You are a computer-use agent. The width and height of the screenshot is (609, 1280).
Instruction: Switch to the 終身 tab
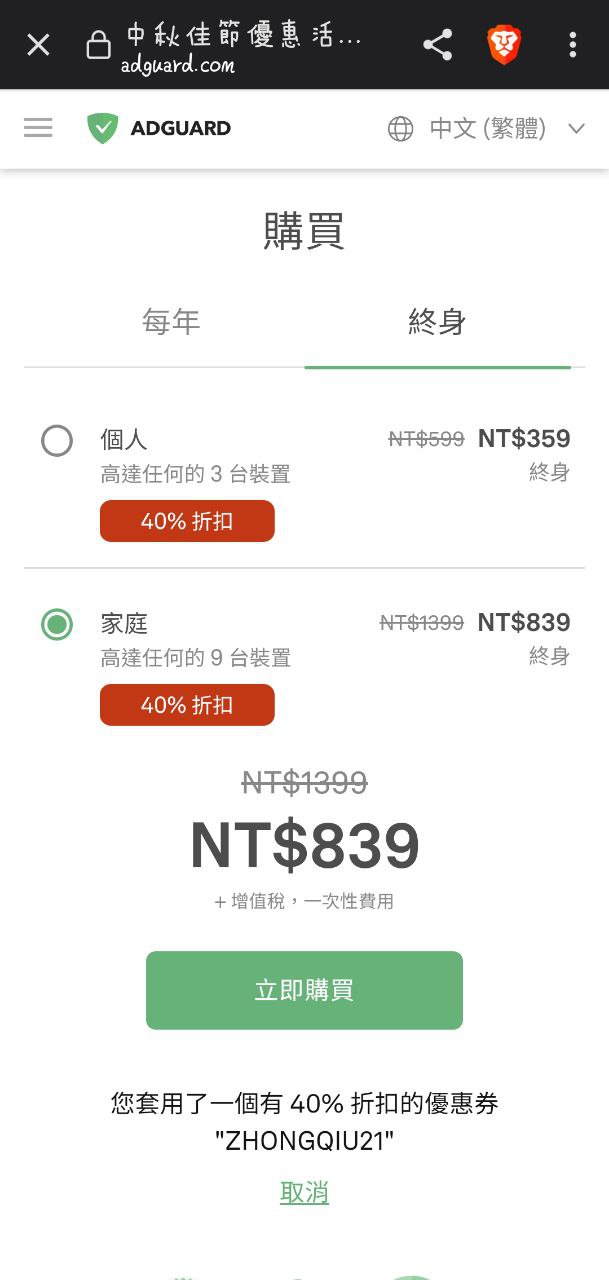(x=437, y=321)
